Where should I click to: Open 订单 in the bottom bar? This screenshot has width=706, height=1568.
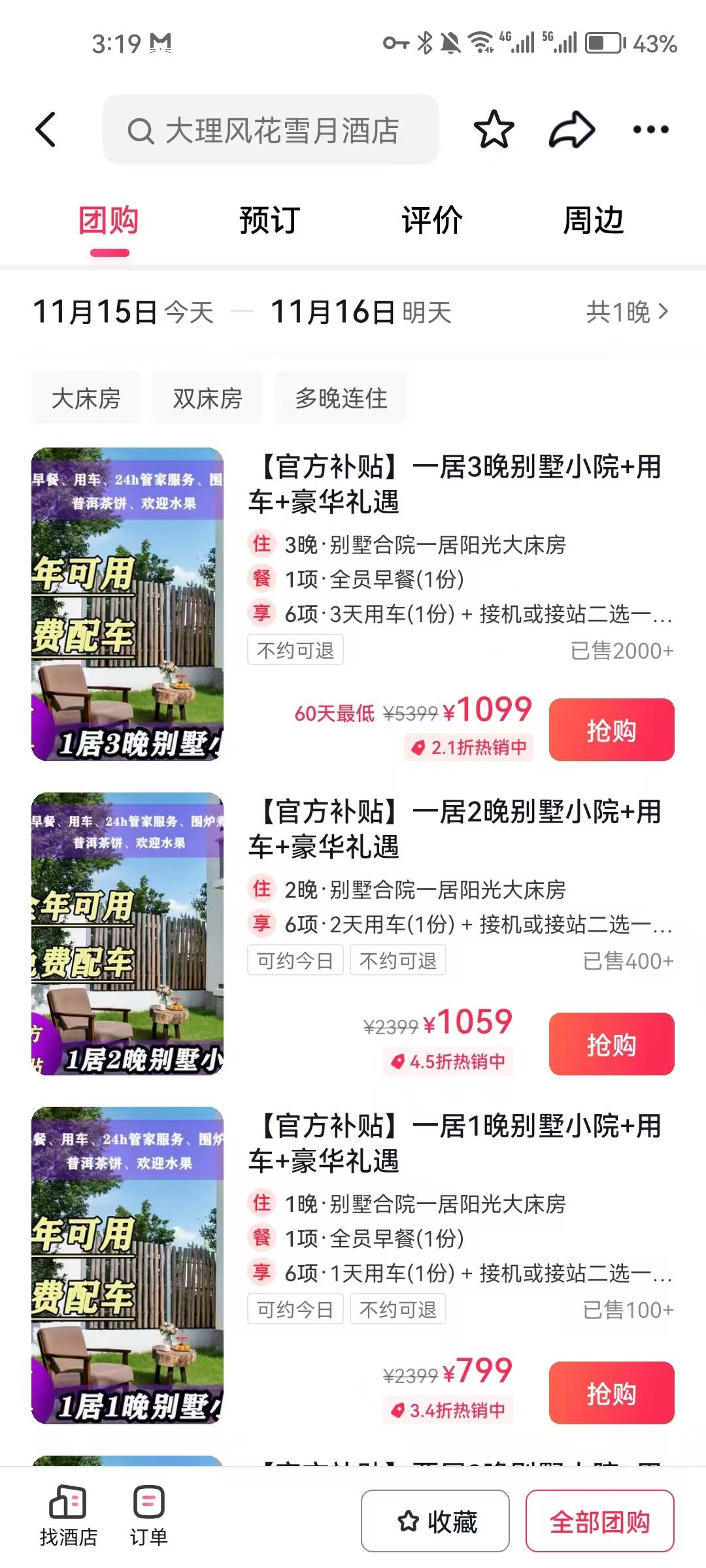coord(149,1517)
